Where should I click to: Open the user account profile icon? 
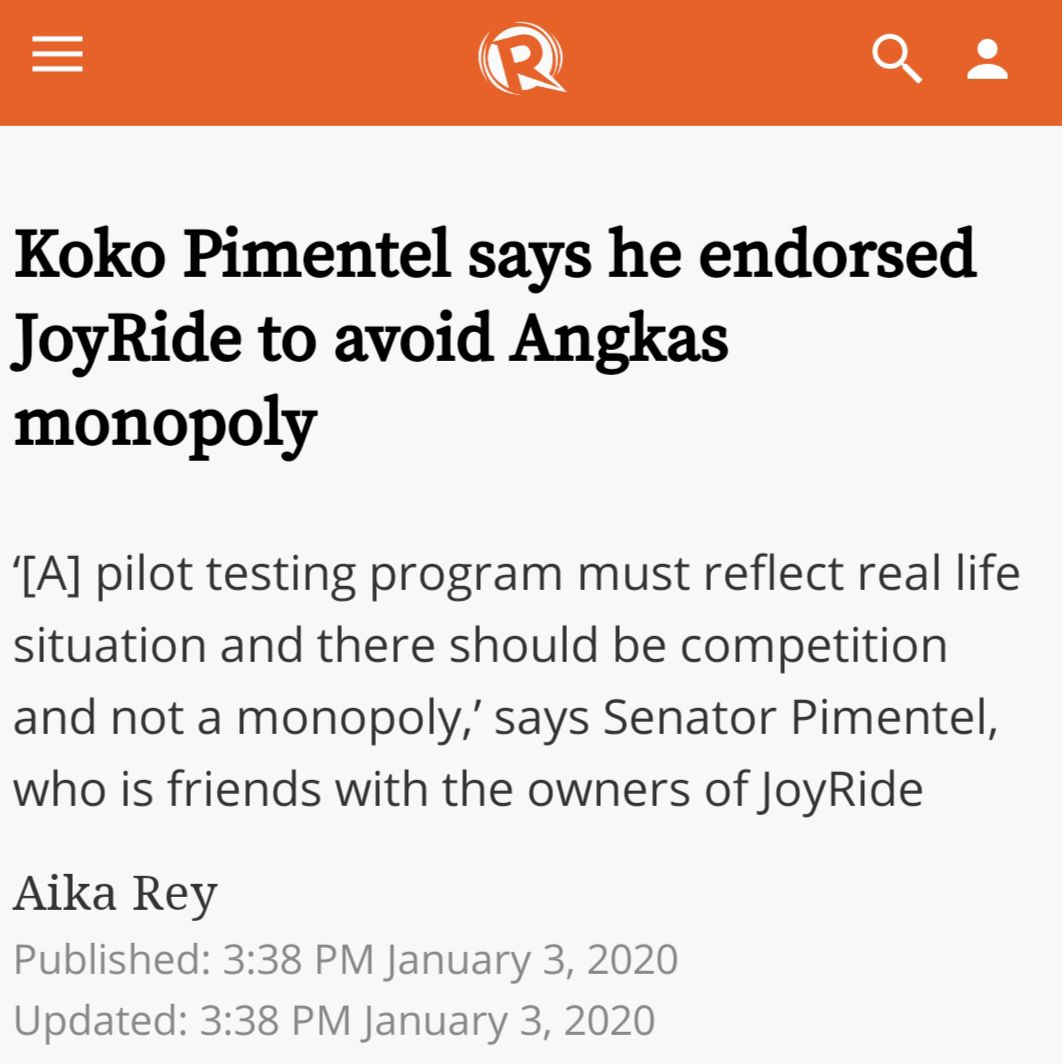tap(987, 59)
